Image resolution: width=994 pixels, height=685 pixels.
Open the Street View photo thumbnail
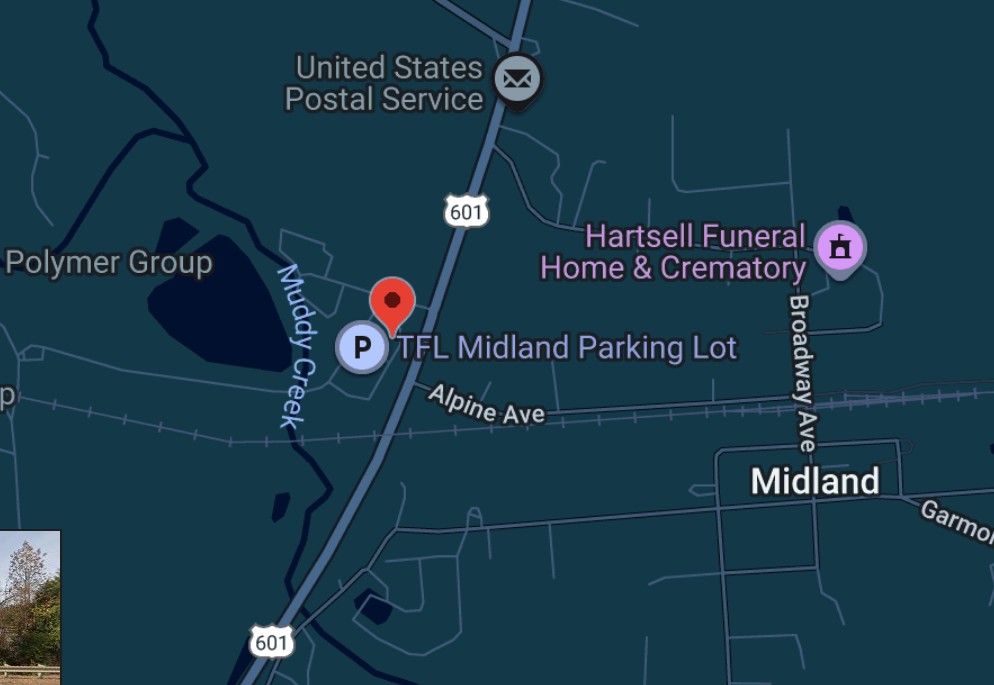point(30,607)
